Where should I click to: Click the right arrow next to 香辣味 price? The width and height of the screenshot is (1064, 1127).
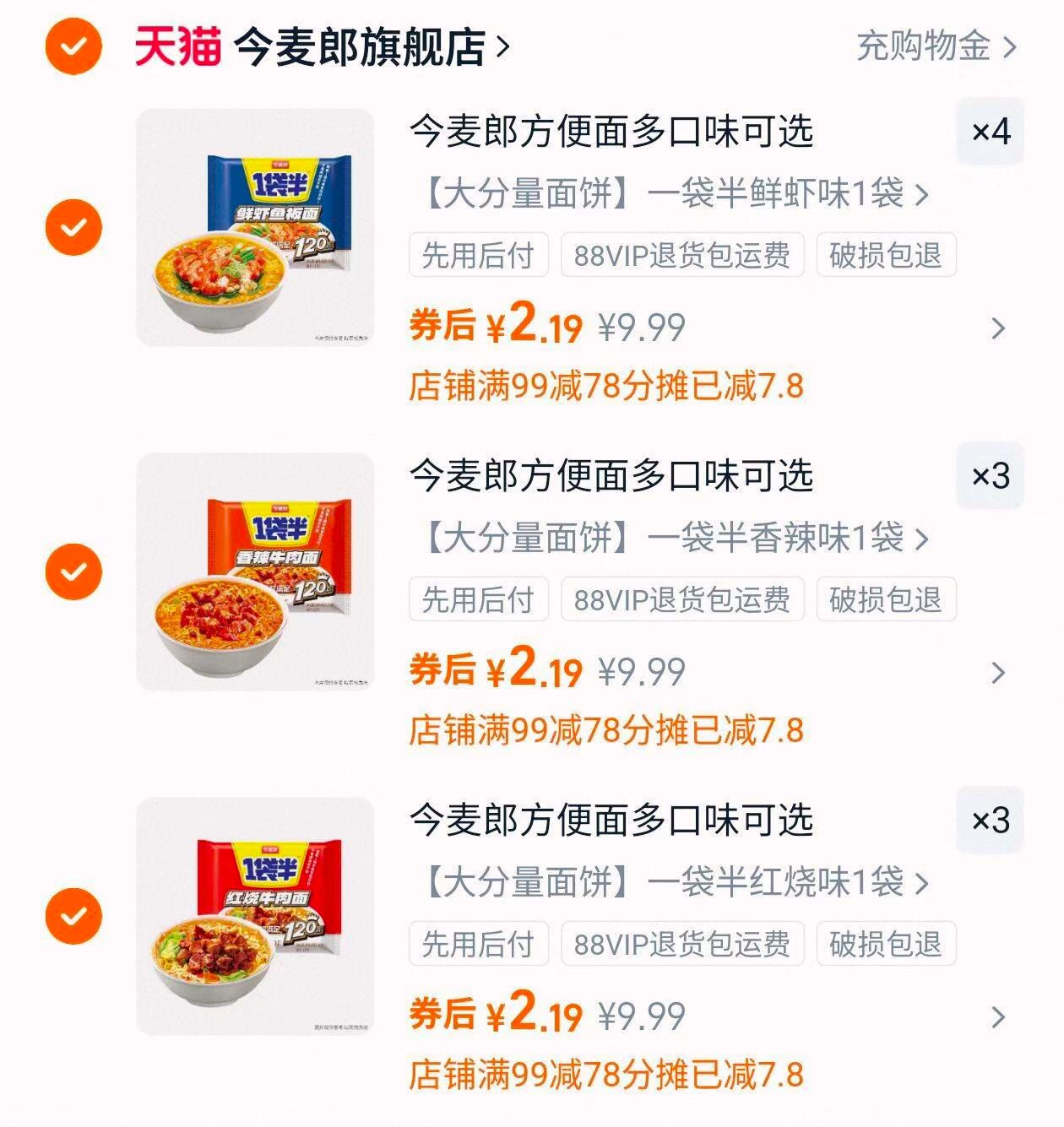click(x=998, y=674)
